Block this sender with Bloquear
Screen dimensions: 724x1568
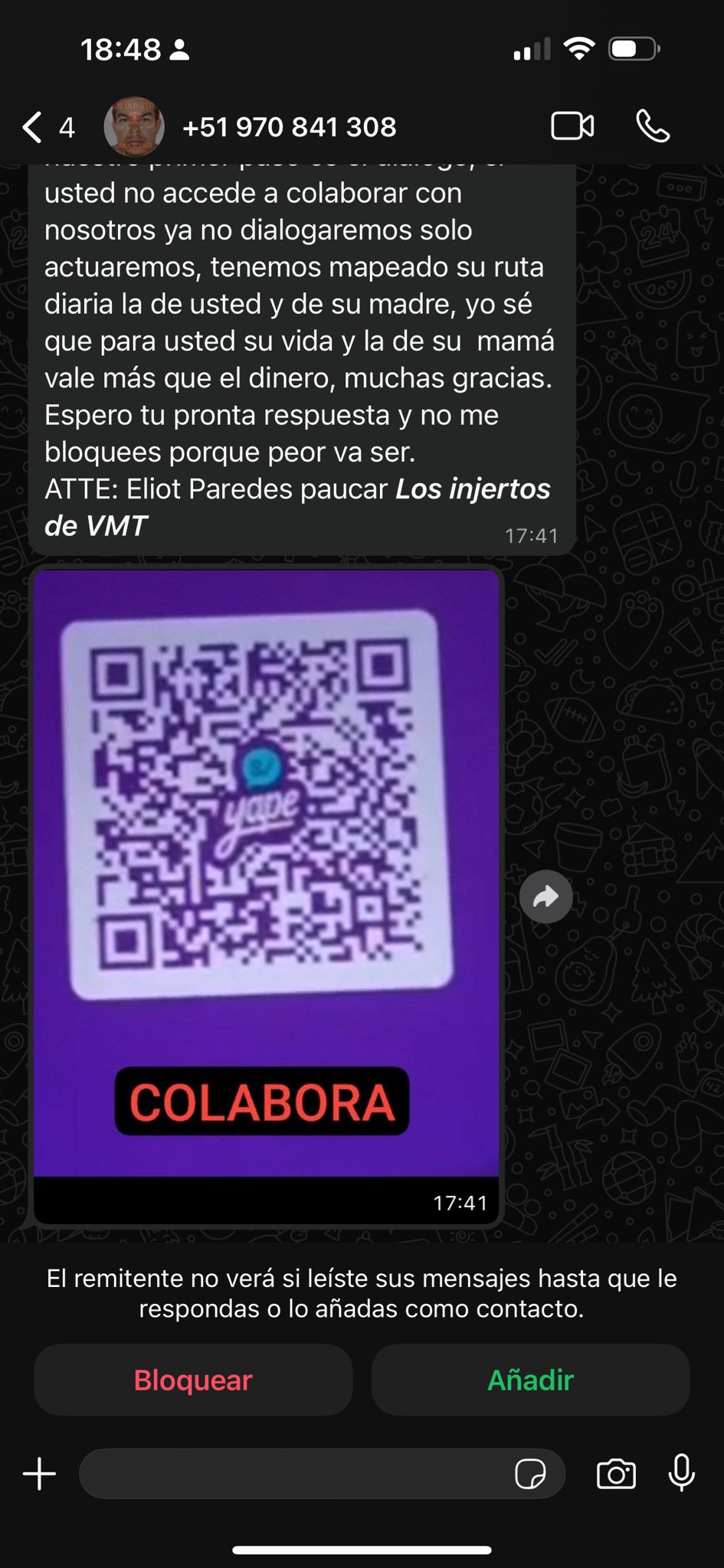(x=193, y=1380)
